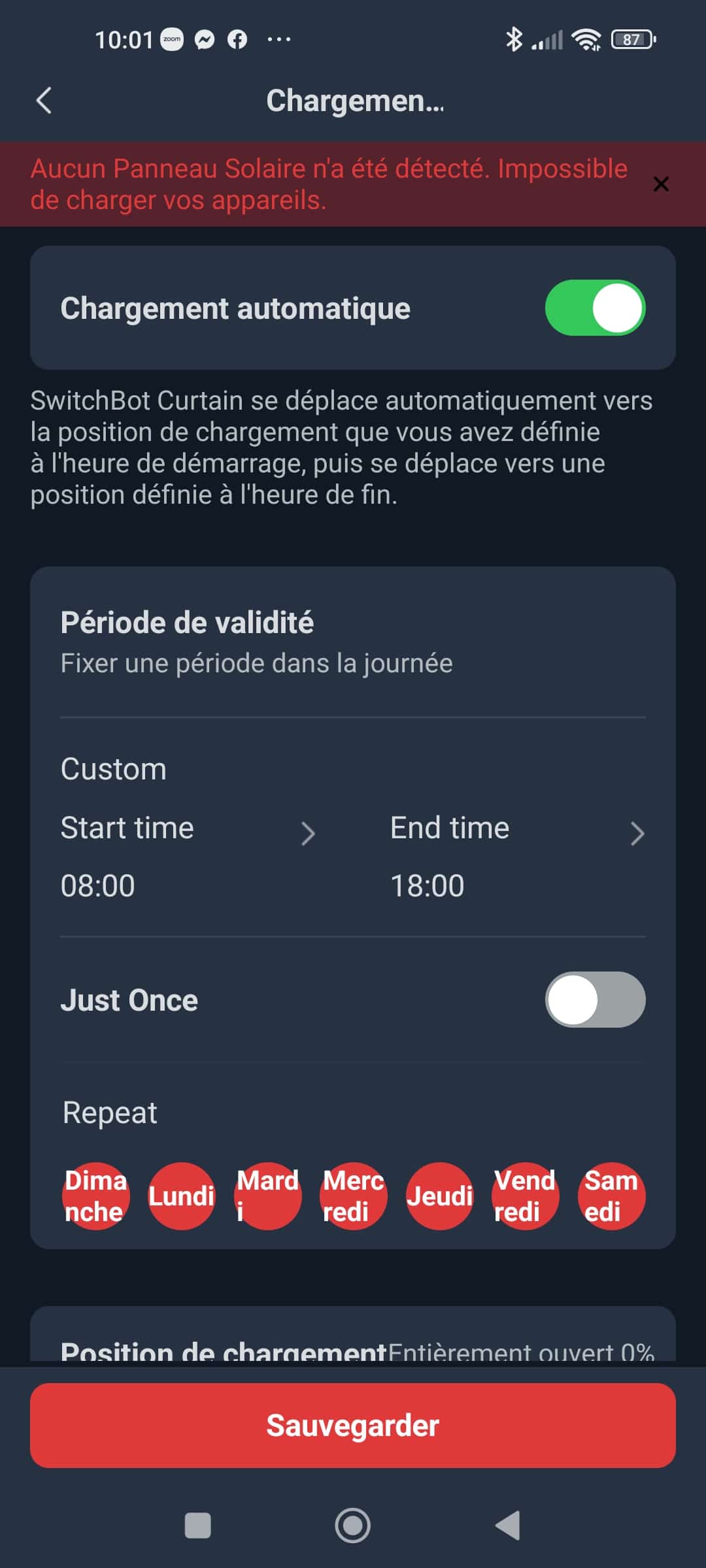
Task: Deselect Dimanche in repeat days
Action: coord(95,1196)
